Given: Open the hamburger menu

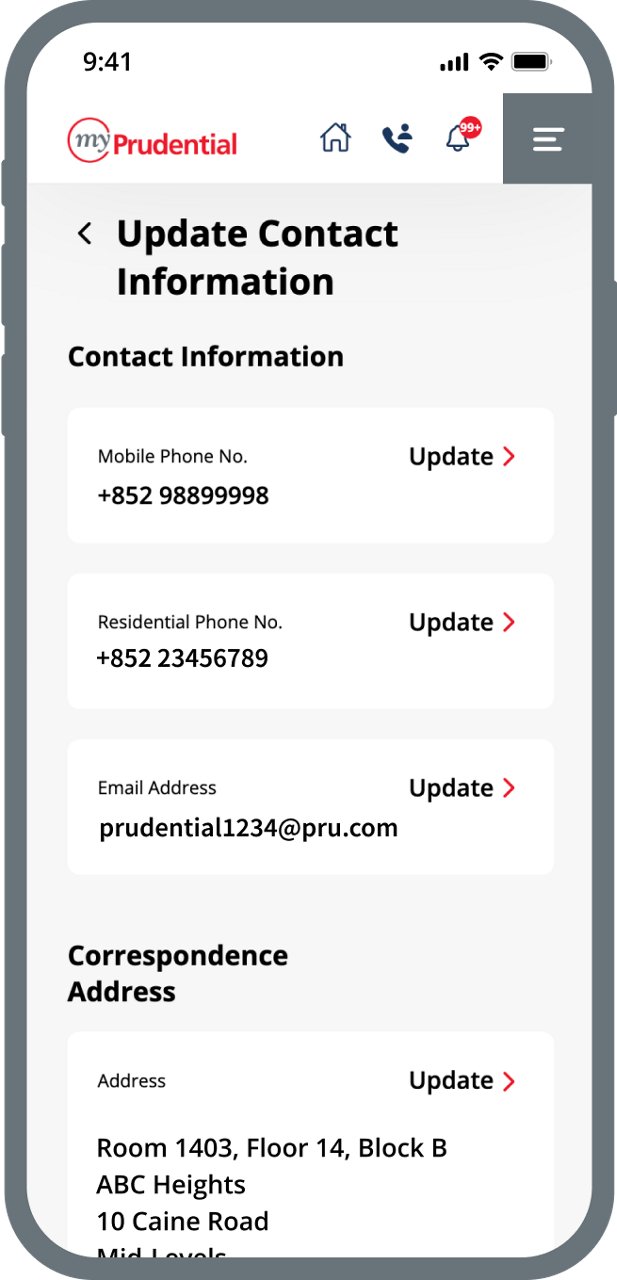Looking at the screenshot, I should pos(548,139).
